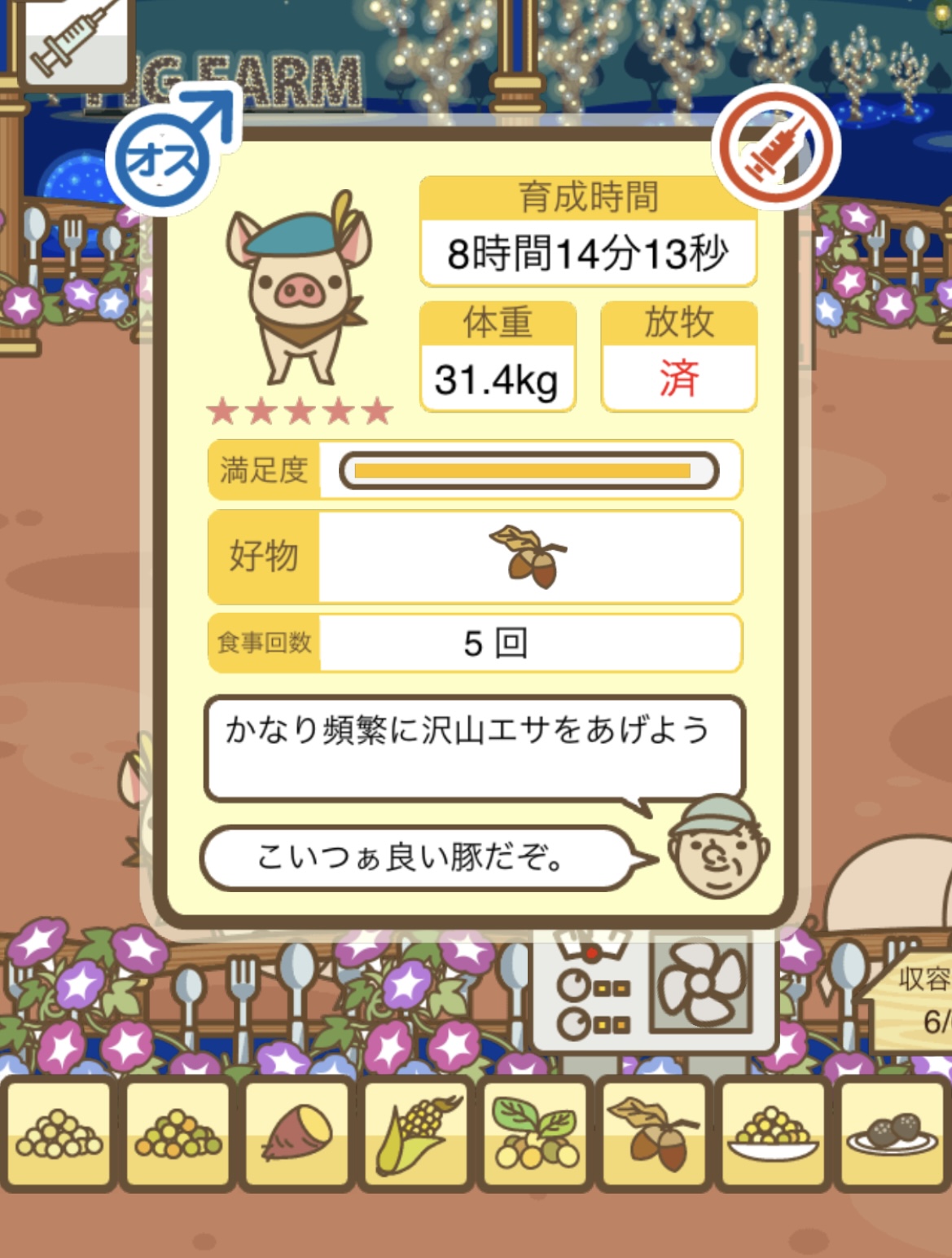Tap the syringe icon at top left

coord(73,41)
